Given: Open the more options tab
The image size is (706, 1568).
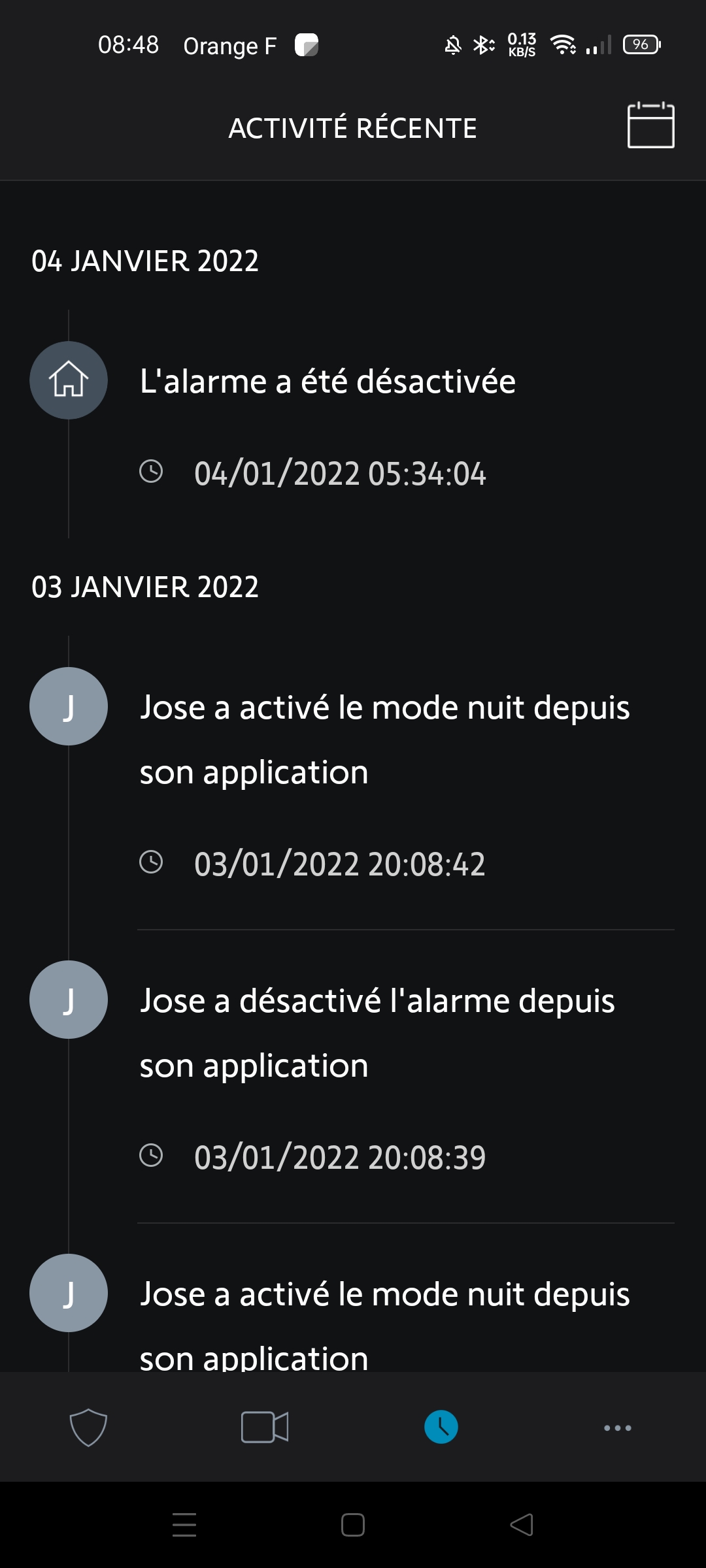Looking at the screenshot, I should tap(617, 1428).
